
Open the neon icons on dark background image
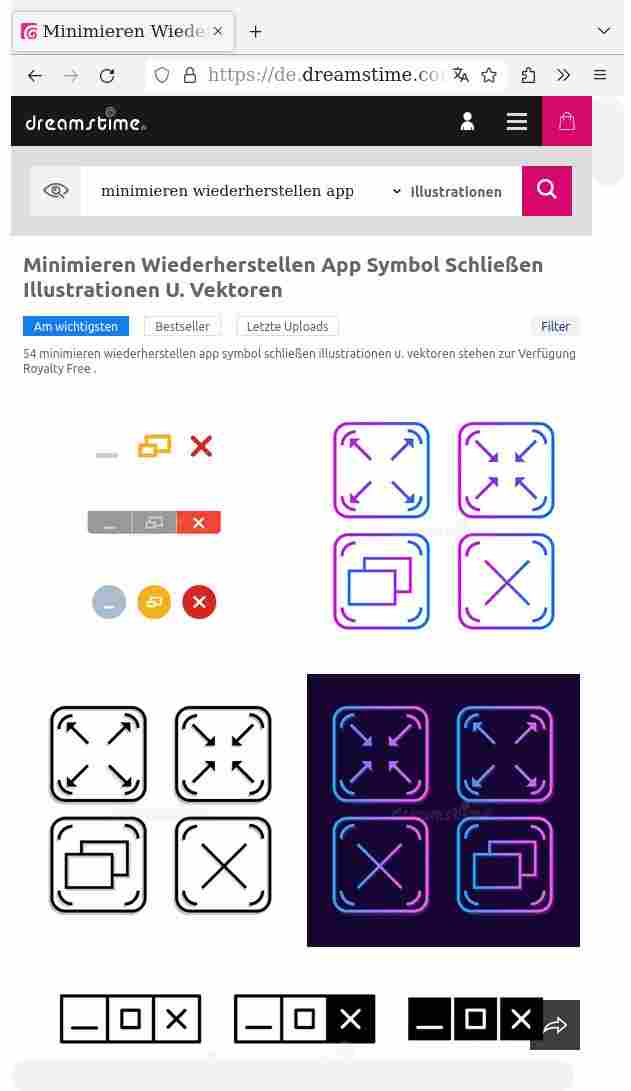(443, 810)
